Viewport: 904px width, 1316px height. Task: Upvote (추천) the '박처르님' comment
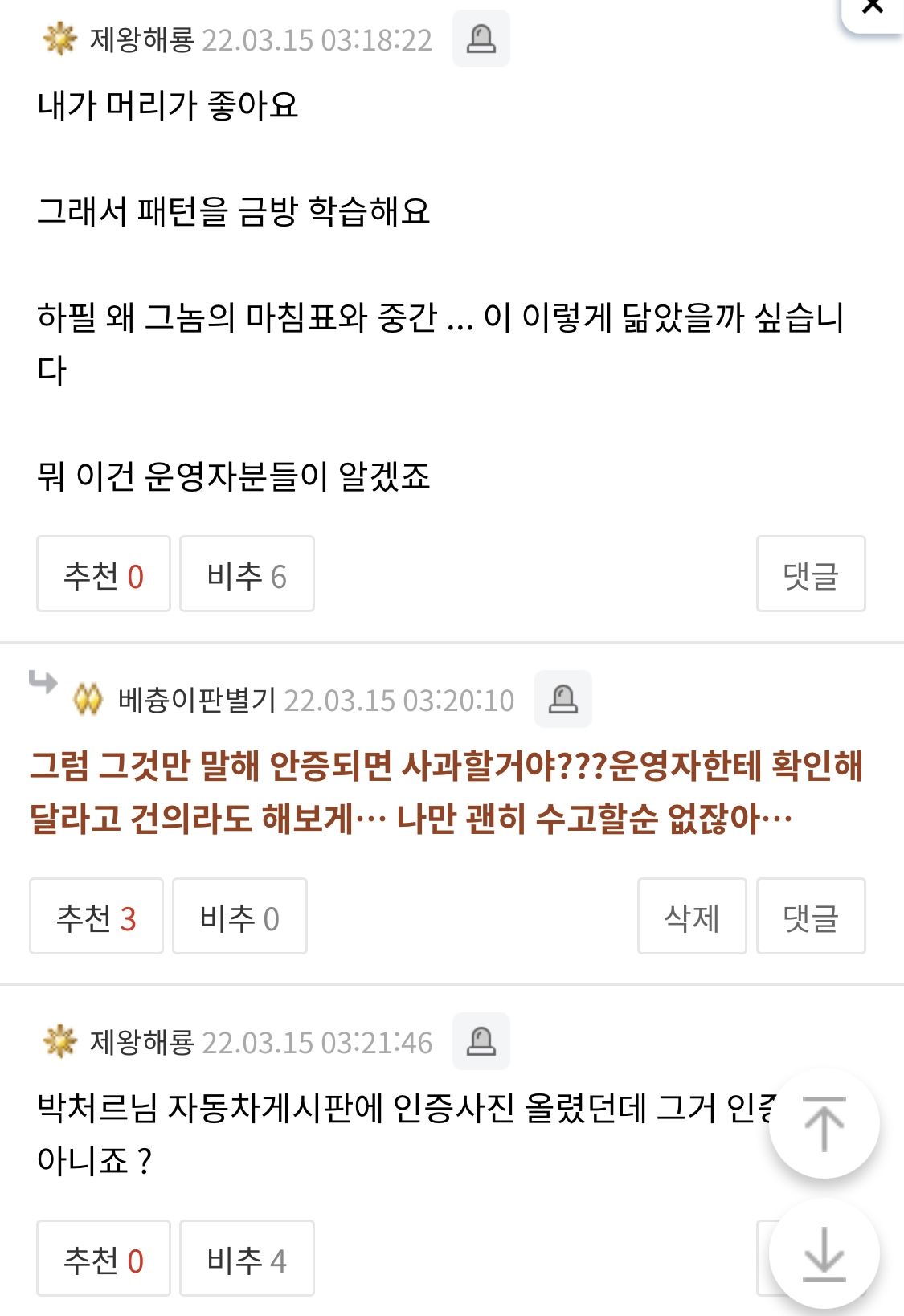pyautogui.click(x=104, y=1259)
